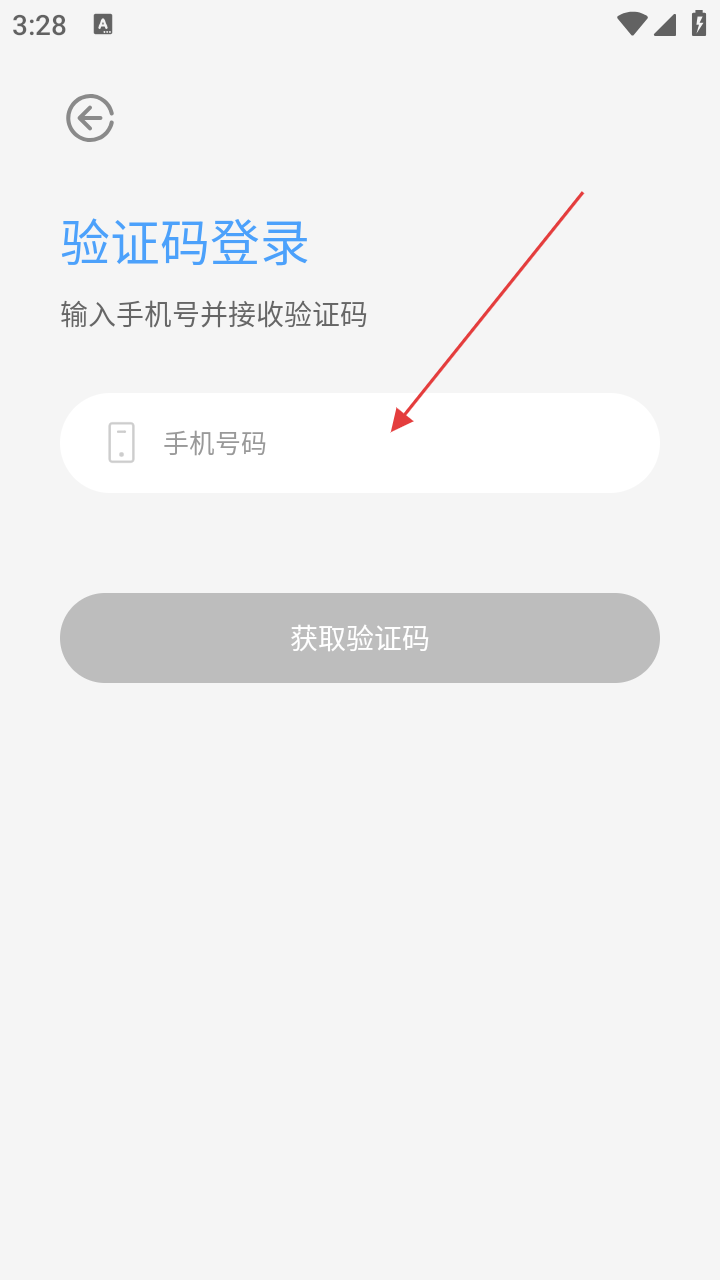
Task: Tap the 获取验证码 button
Action: (x=360, y=638)
